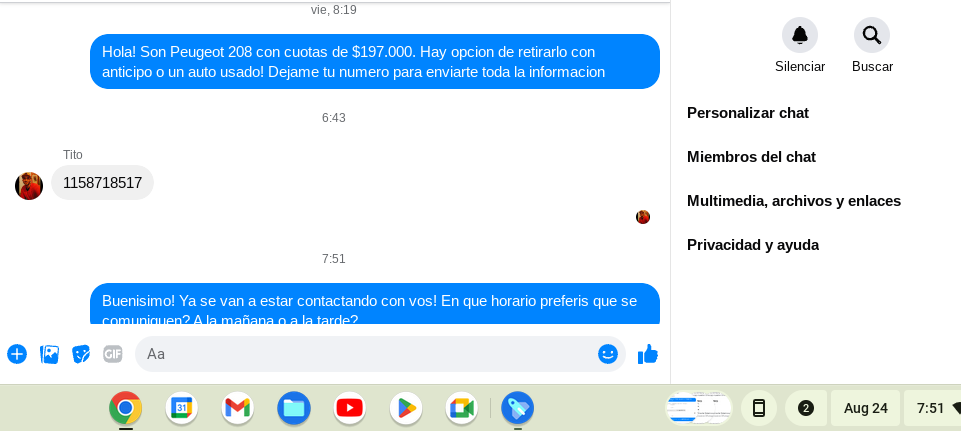Launch YouTube from the shelf
Viewport: 961px width, 431px height.
(x=349, y=408)
